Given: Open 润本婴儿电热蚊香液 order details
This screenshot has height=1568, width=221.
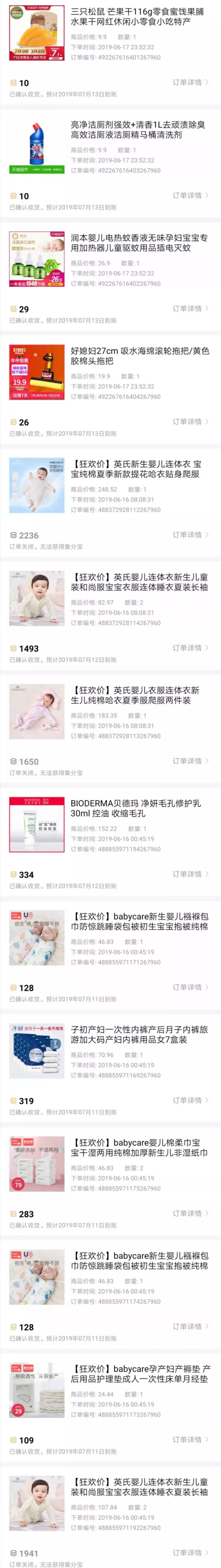Looking at the screenshot, I should coord(190,309).
